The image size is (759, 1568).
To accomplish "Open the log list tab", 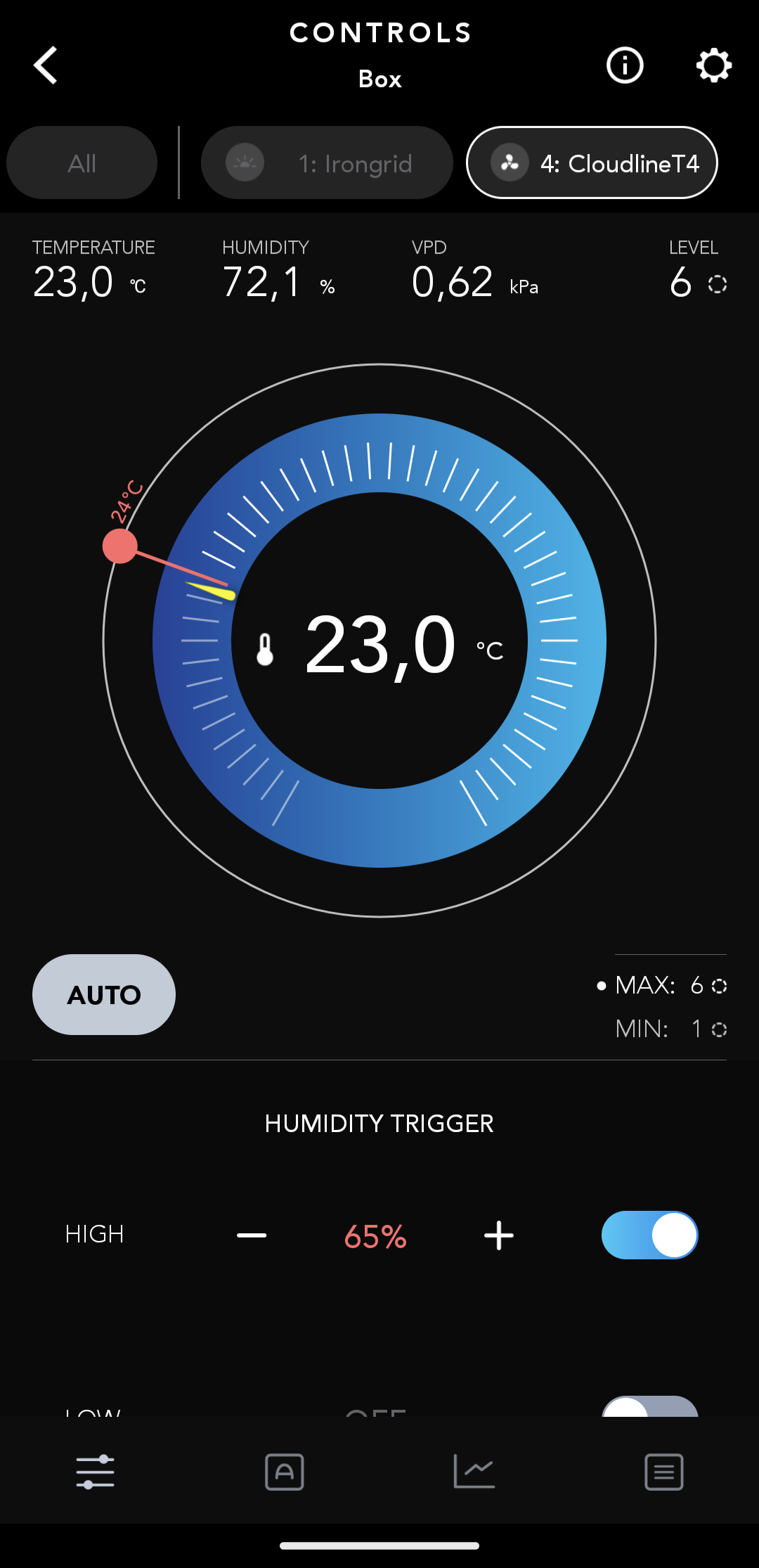I will [664, 1472].
